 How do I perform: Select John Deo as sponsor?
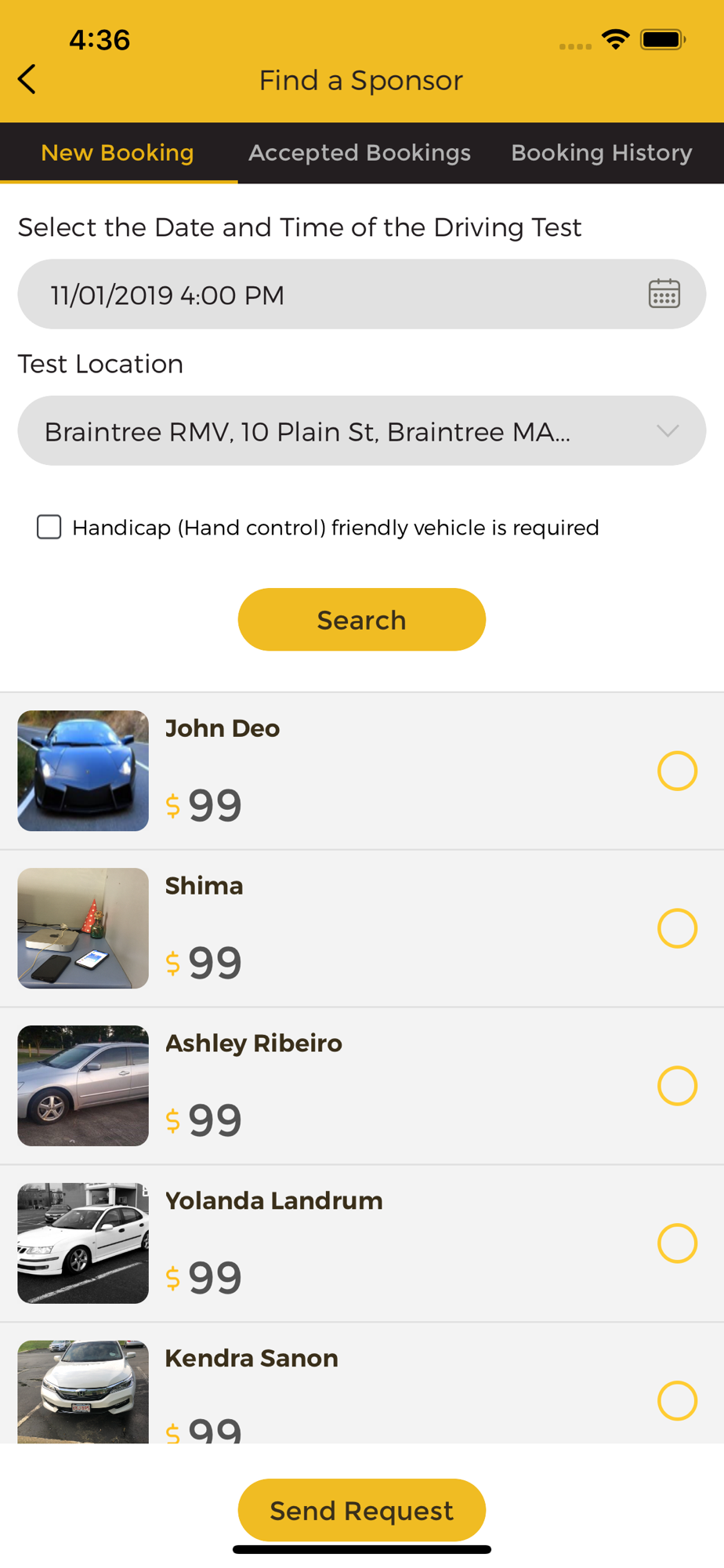pyautogui.click(x=678, y=771)
